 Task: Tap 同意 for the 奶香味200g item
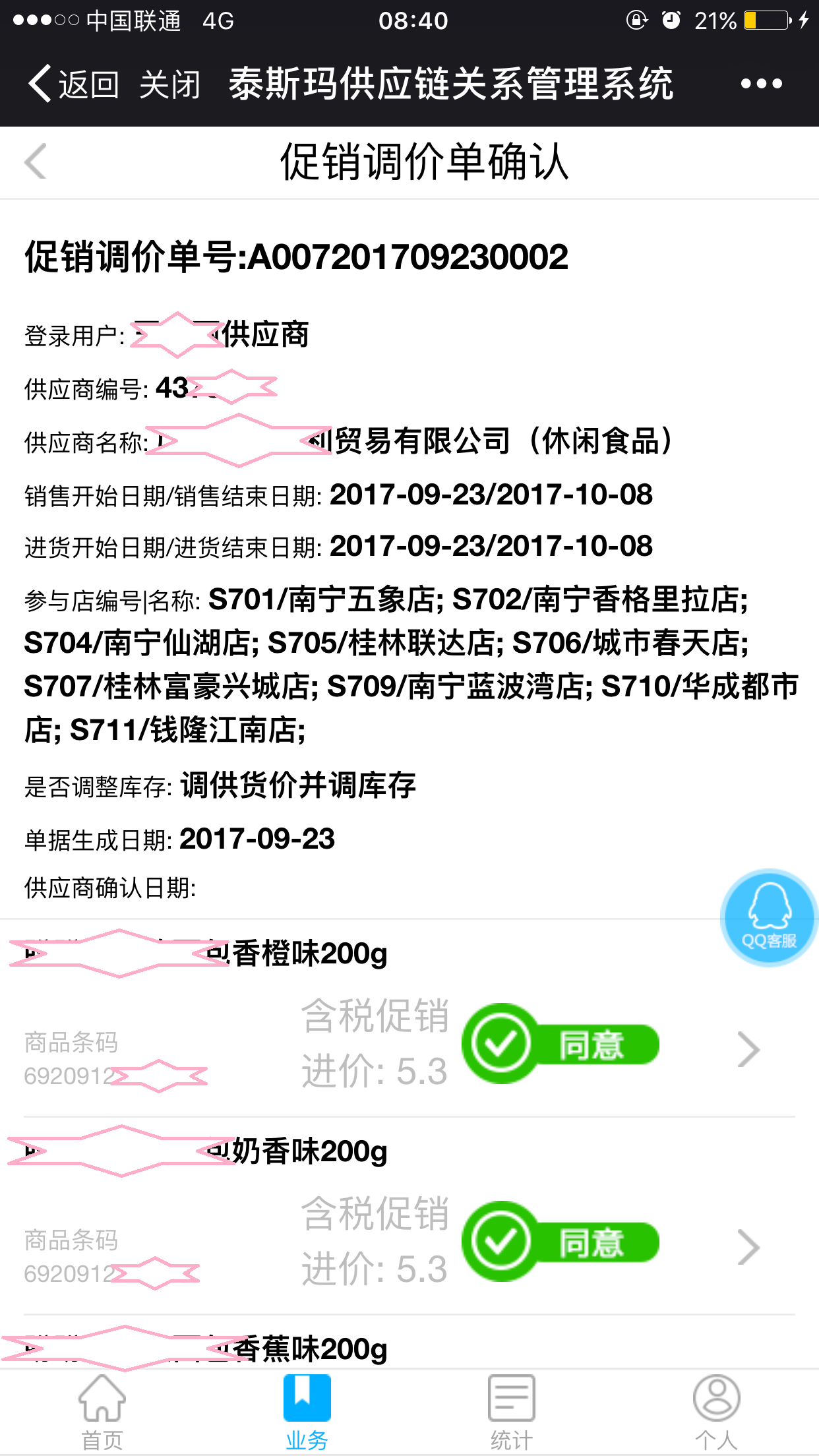[561, 1242]
